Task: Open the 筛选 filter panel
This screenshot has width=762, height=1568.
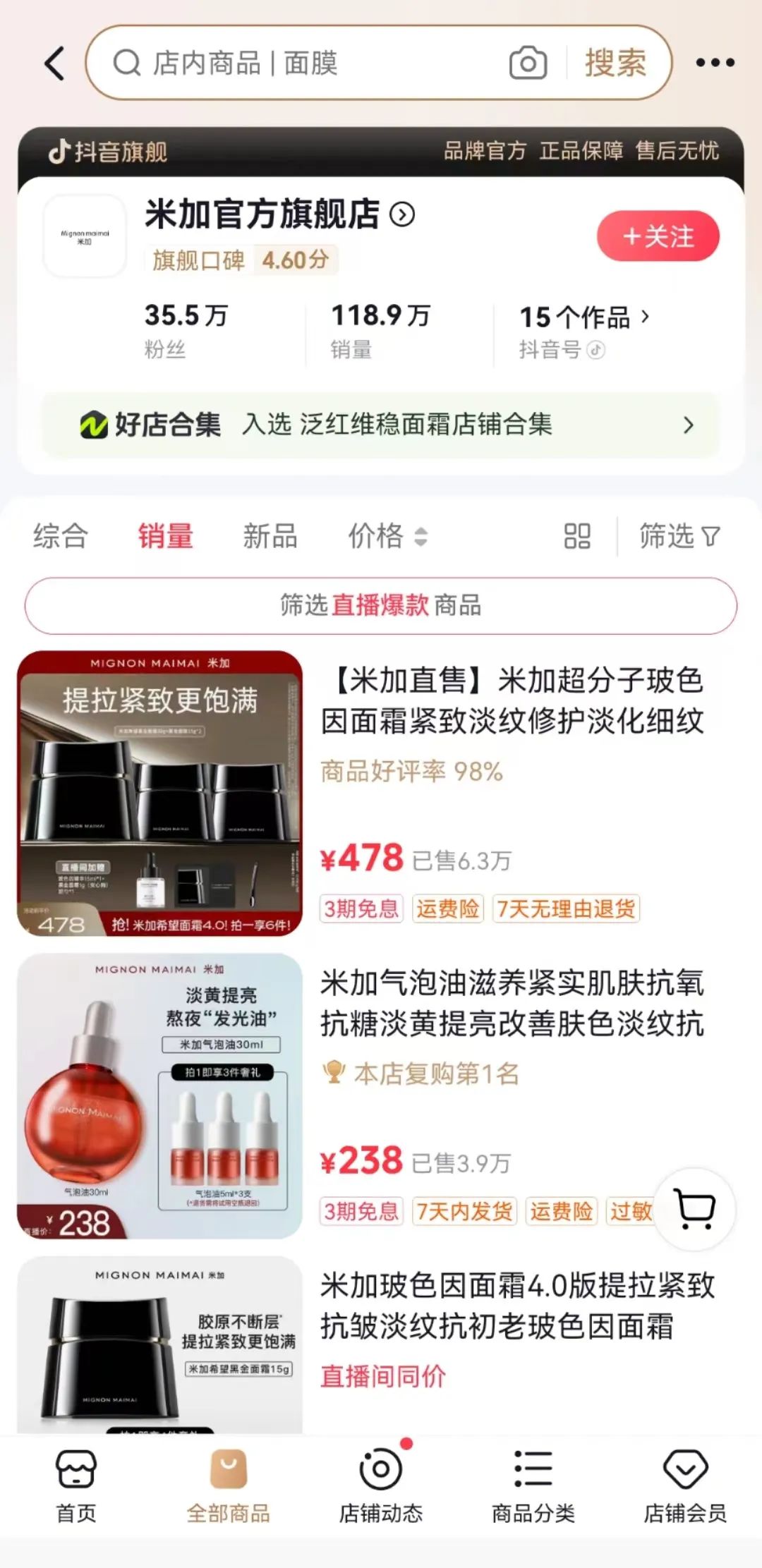Action: pyautogui.click(x=679, y=536)
